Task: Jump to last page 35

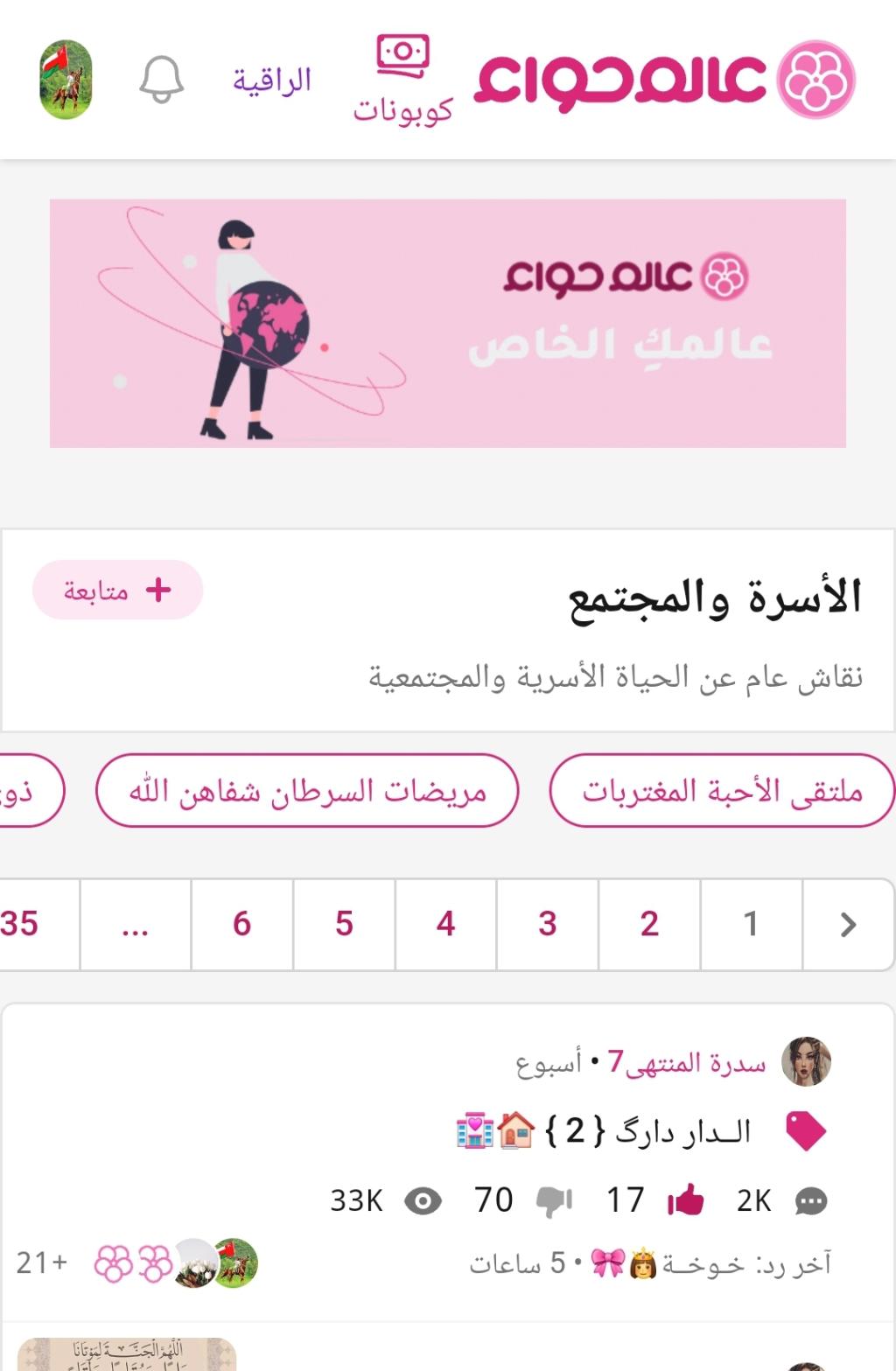Action: point(21,924)
